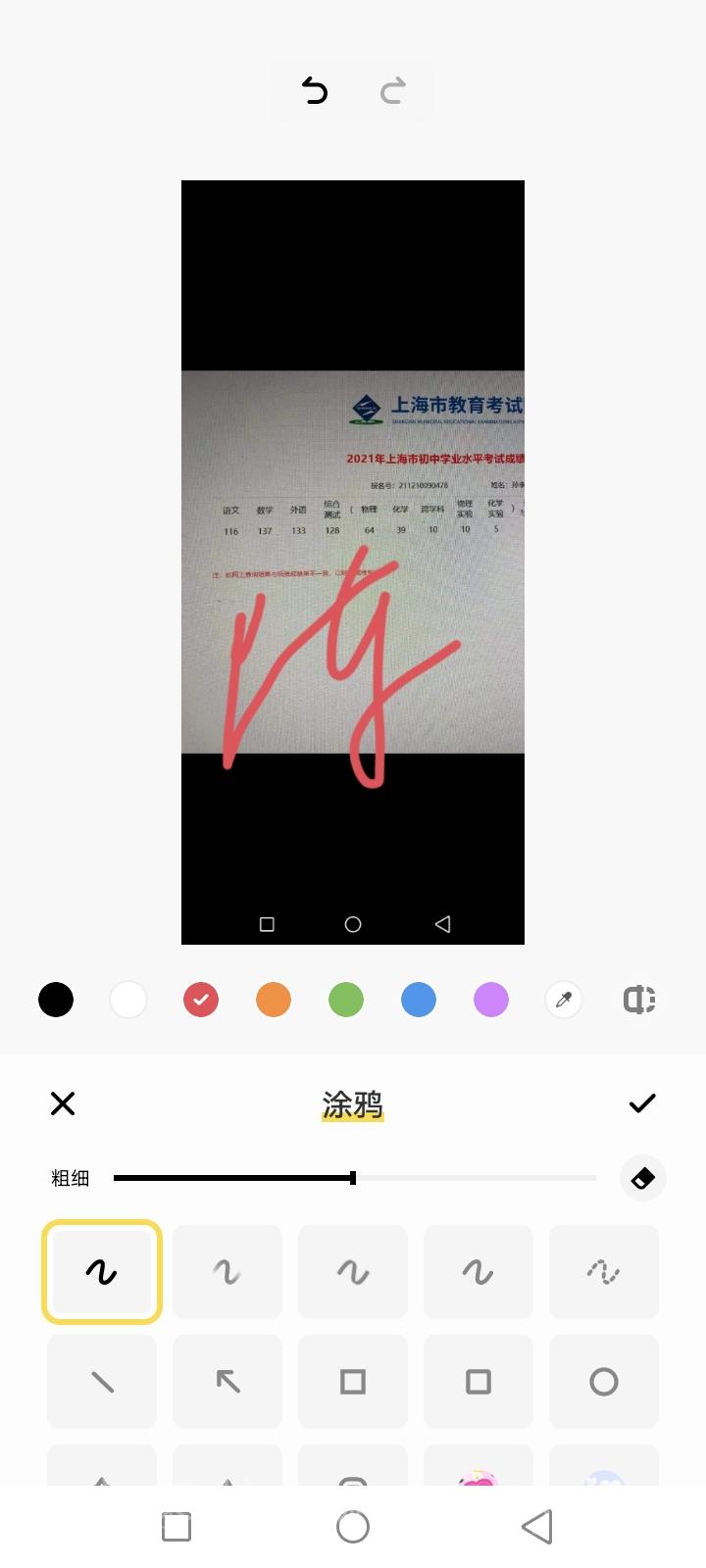Select the white color swatch

[128, 1000]
